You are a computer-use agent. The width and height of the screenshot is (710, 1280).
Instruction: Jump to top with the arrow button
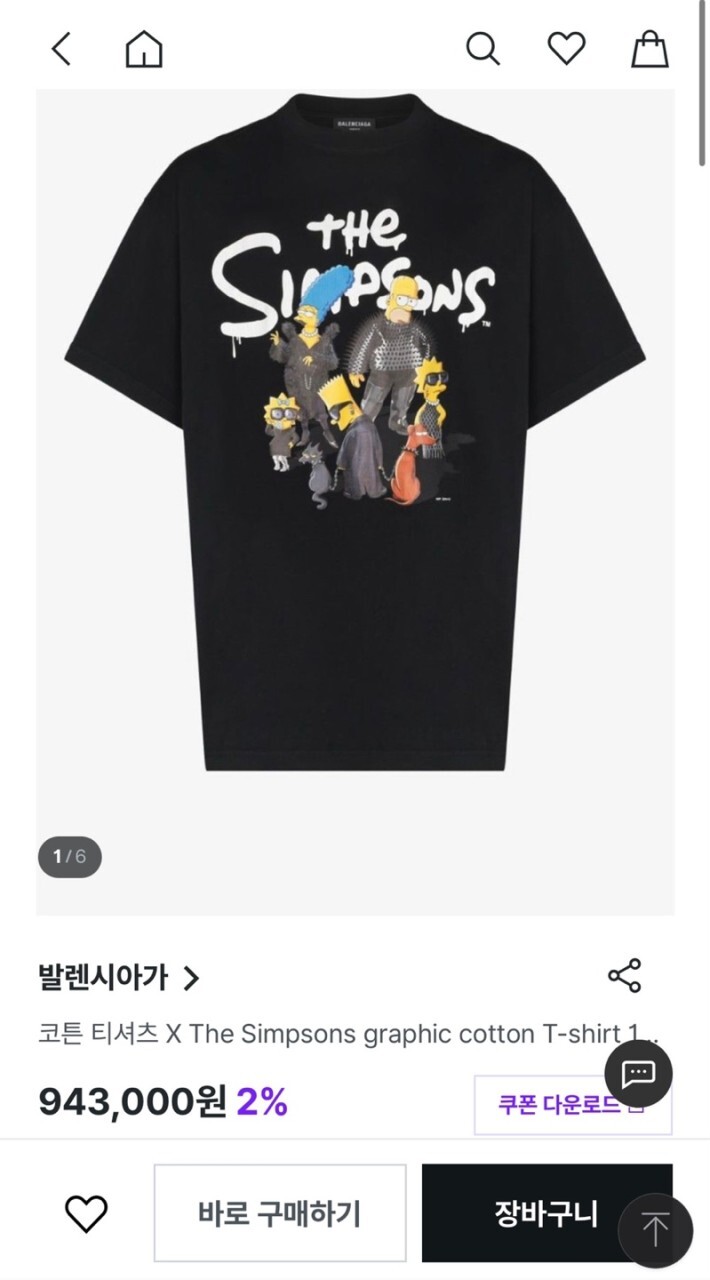point(655,1230)
